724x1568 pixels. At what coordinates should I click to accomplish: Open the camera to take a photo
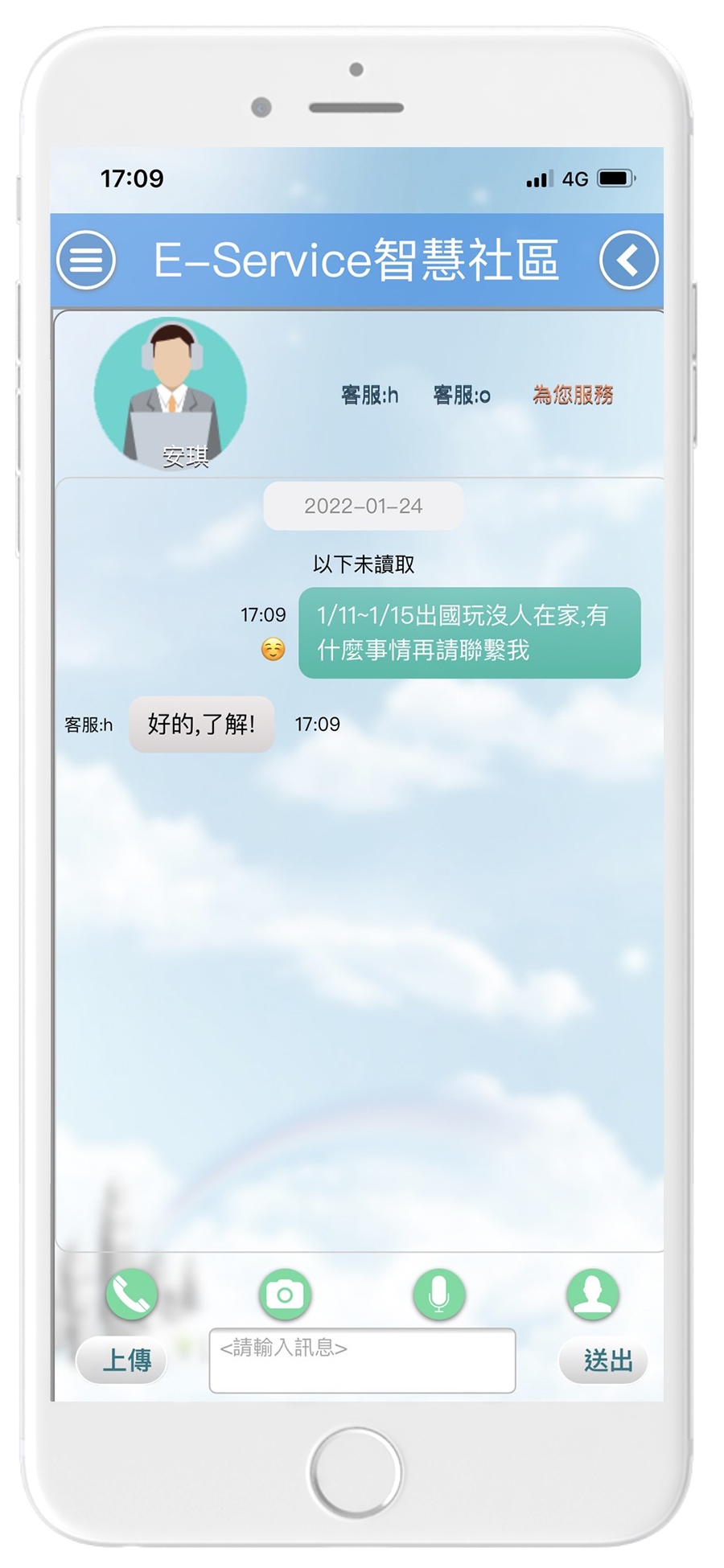point(285,1294)
